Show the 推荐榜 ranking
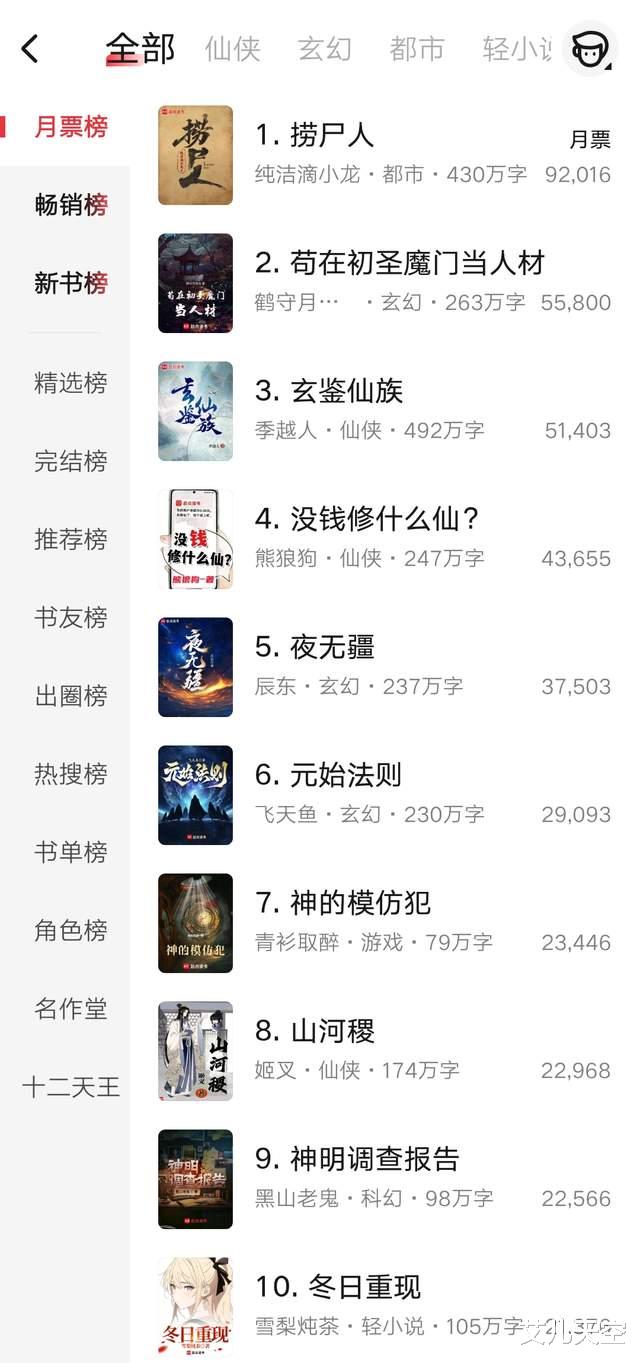 pyautogui.click(x=70, y=539)
